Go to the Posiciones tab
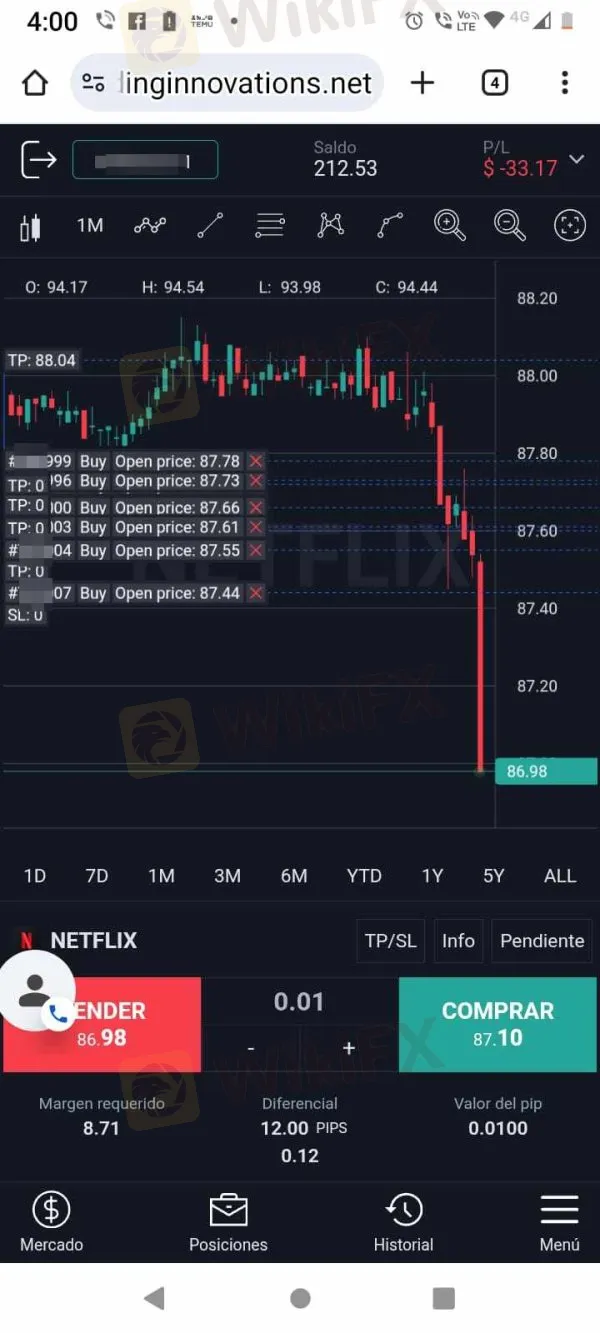Image resolution: width=600 pixels, height=1333 pixels. [228, 1222]
